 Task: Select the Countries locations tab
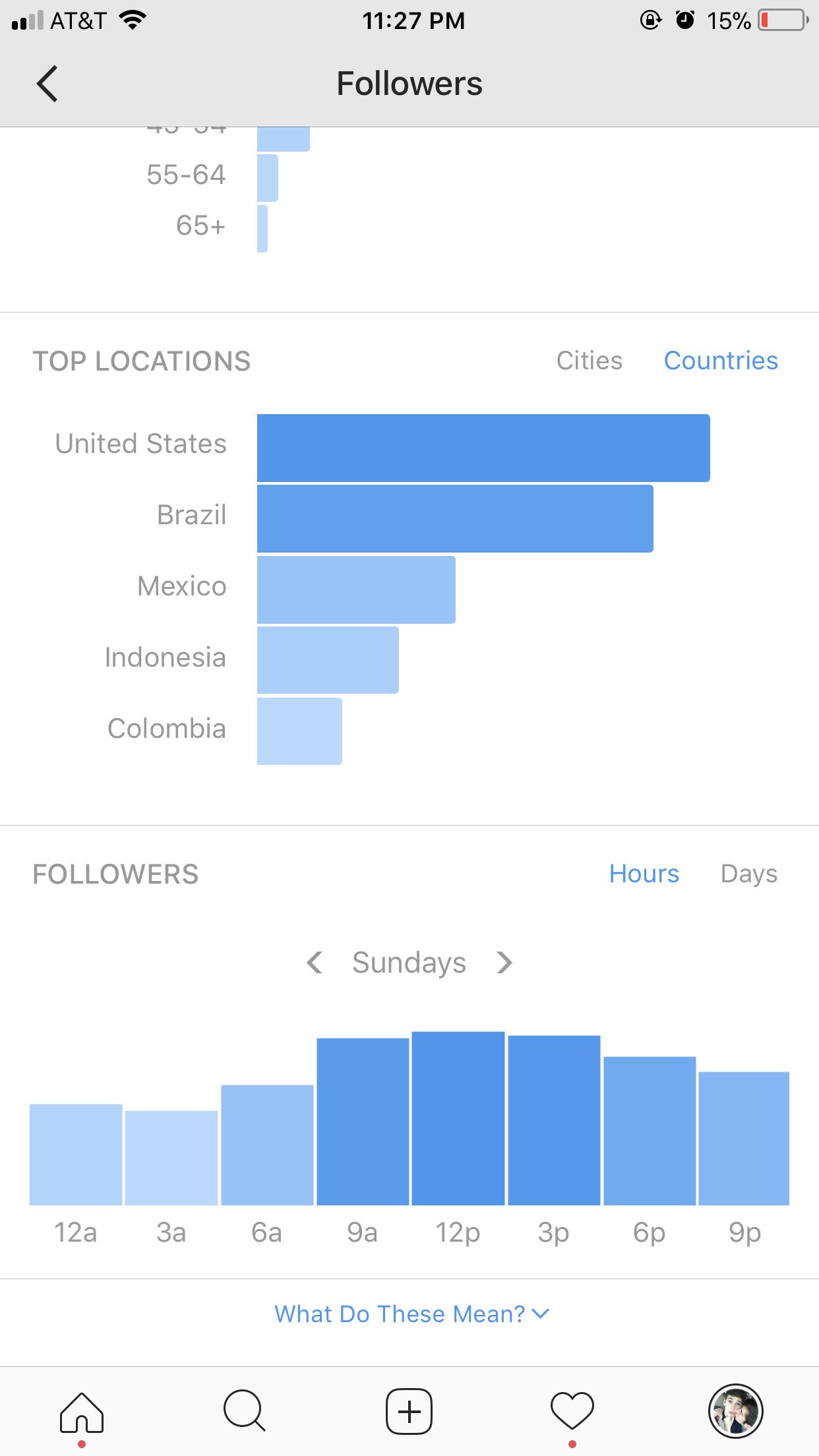click(721, 361)
